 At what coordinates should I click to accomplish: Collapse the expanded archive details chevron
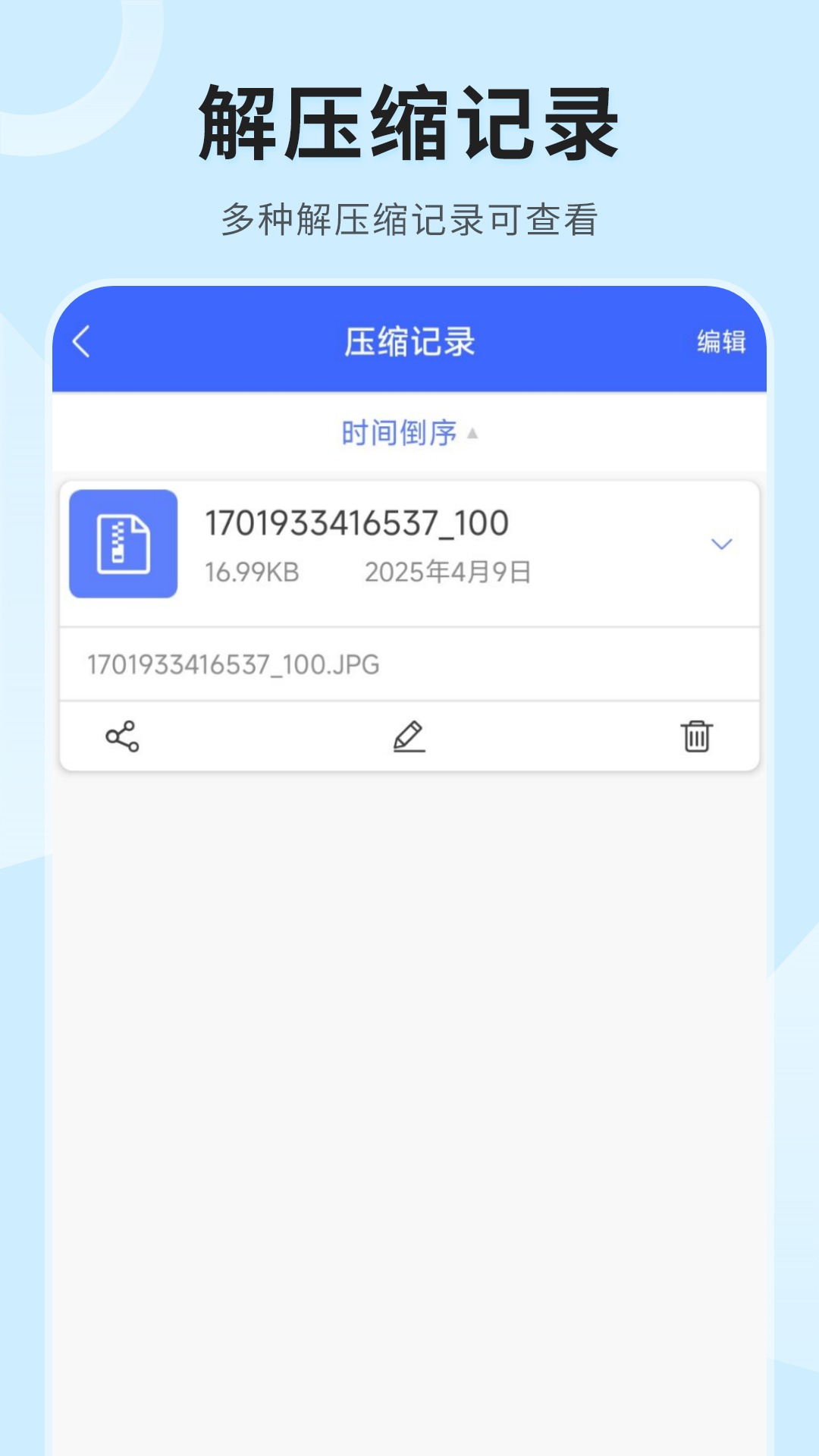pos(721,543)
